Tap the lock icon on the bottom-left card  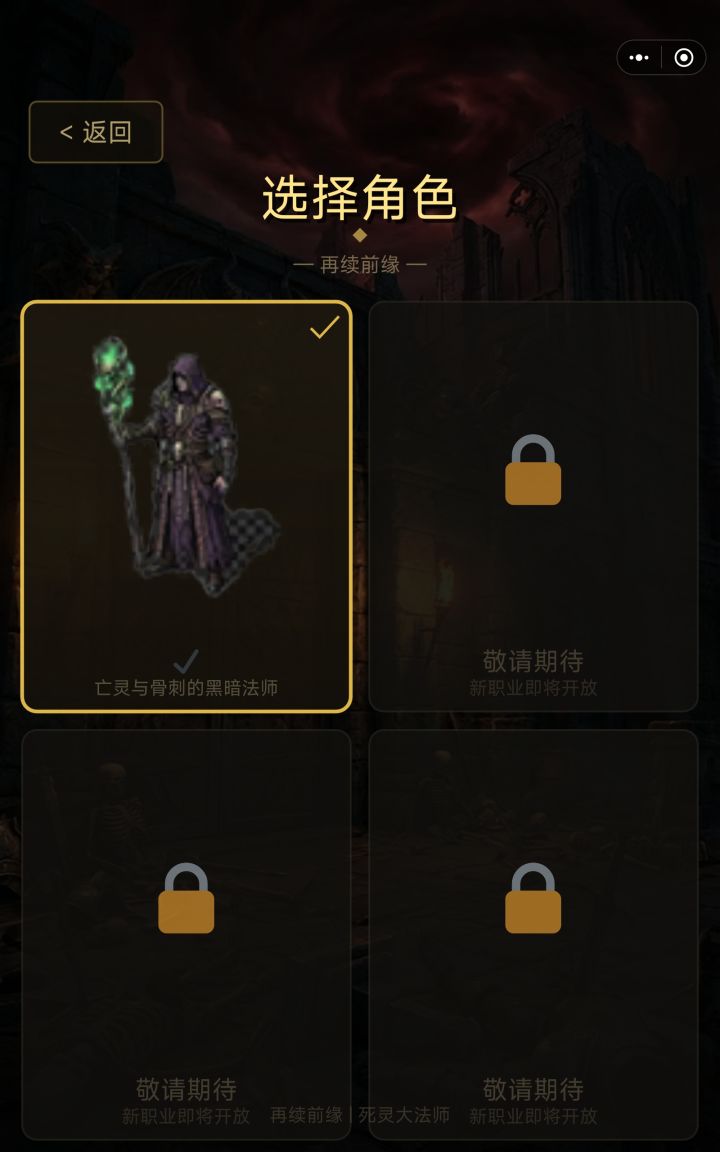[186, 900]
